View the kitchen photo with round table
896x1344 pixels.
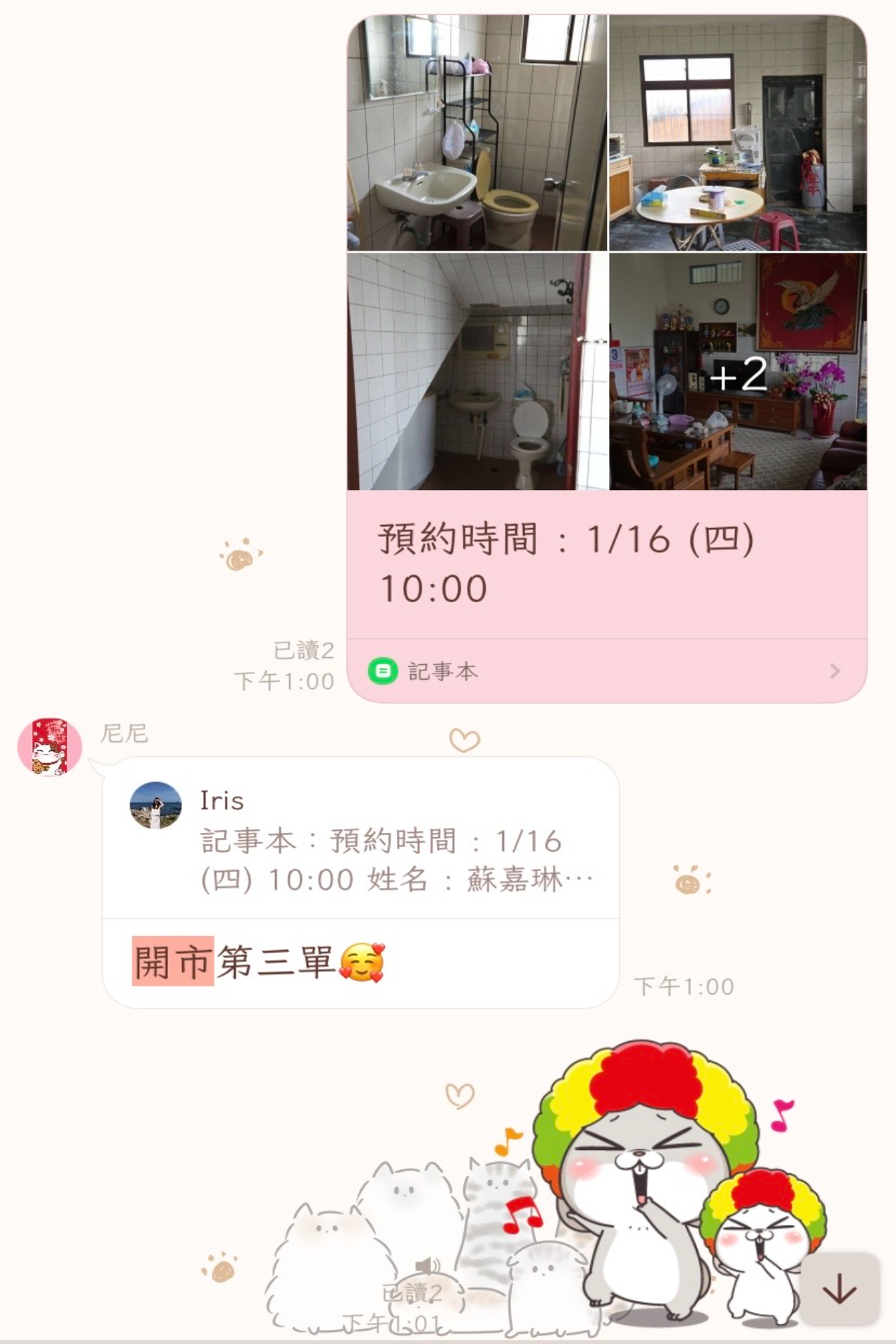click(738, 133)
